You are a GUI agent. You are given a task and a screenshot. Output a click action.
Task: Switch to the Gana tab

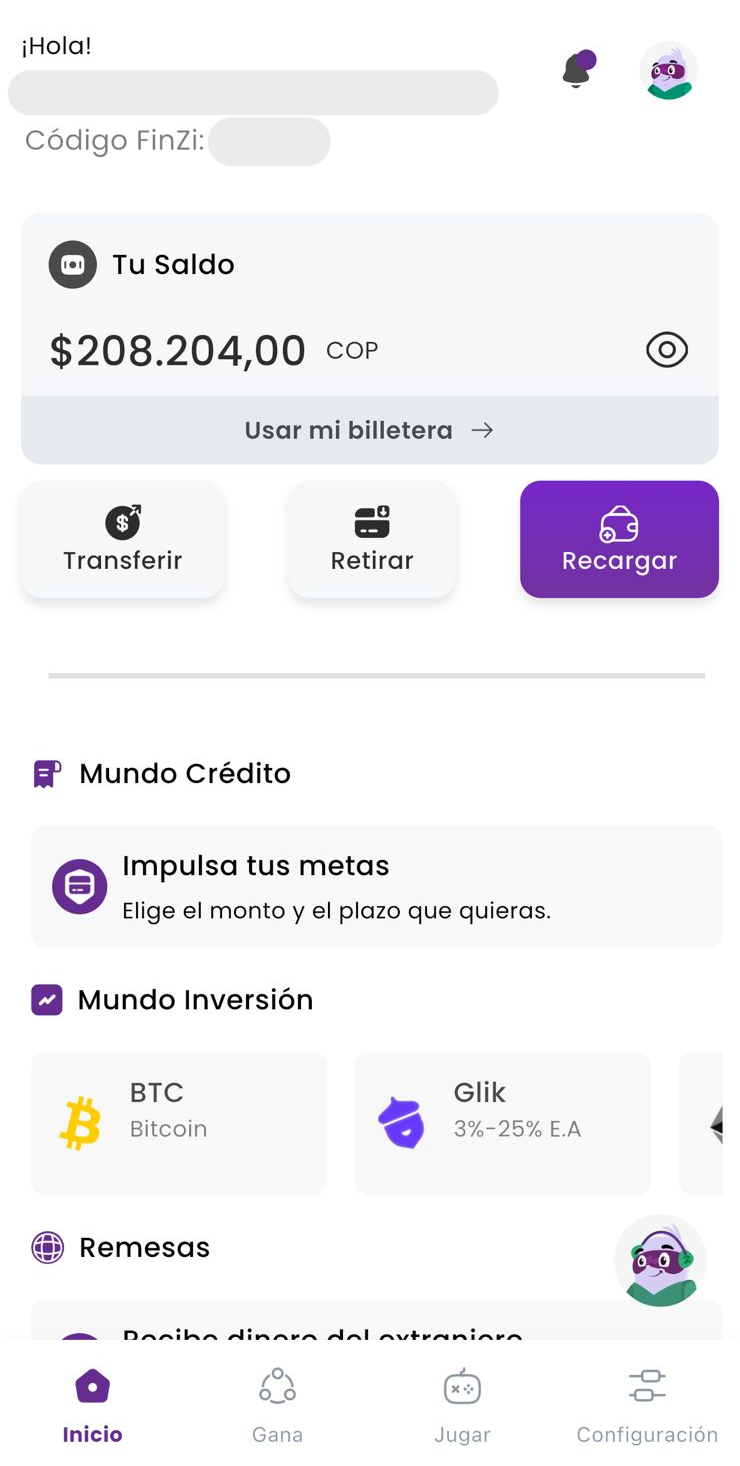click(x=277, y=1403)
